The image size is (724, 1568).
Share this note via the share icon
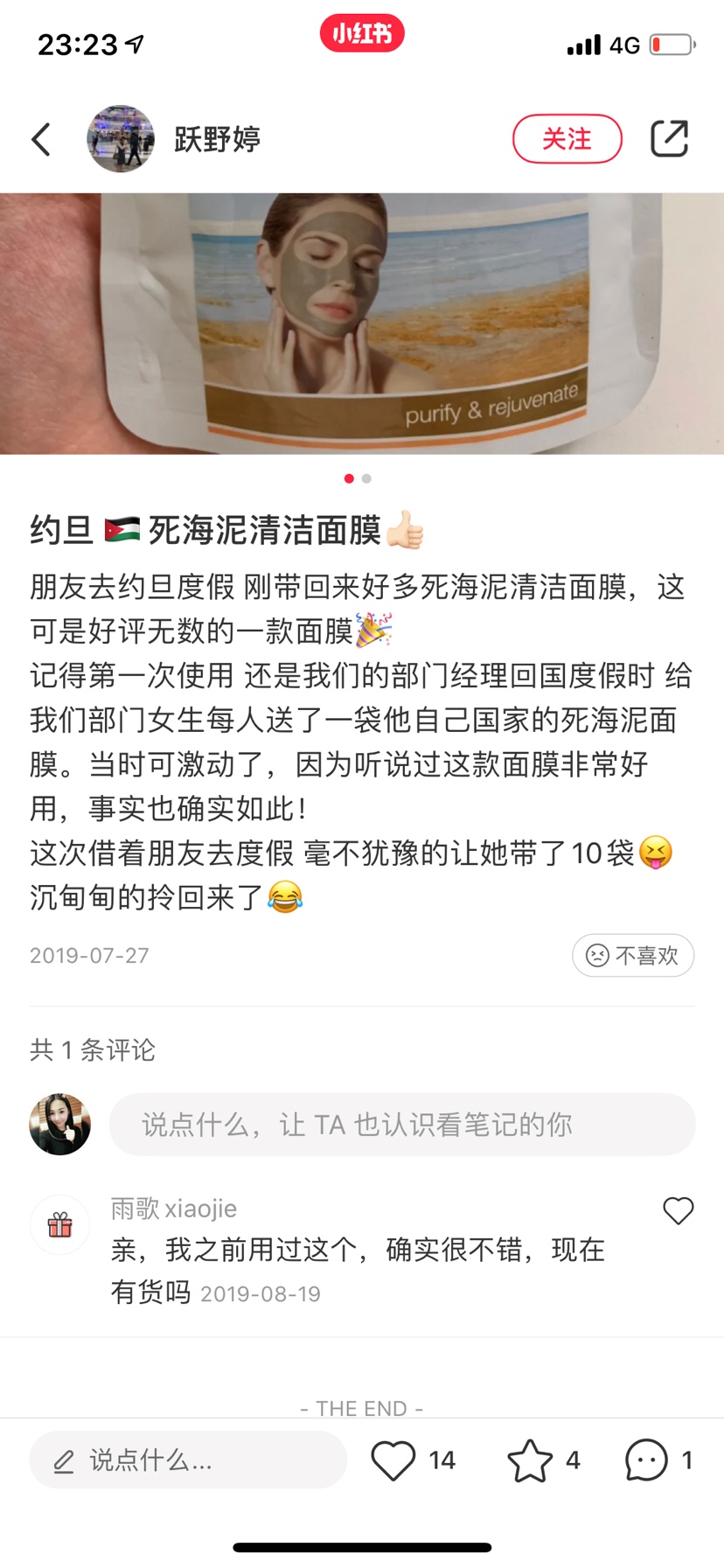point(669,139)
